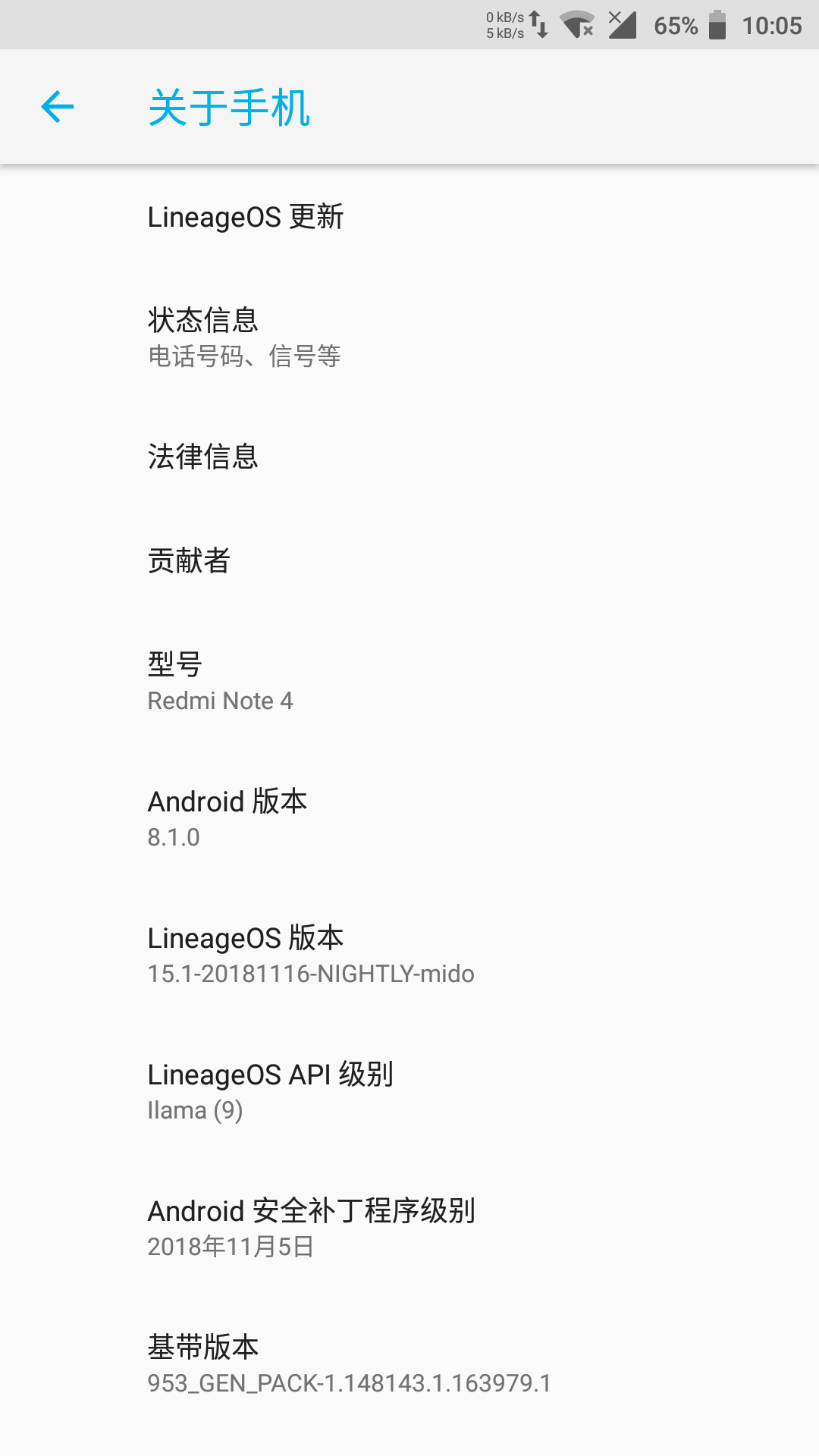Image resolution: width=819 pixels, height=1456 pixels.
Task: Tap the 型号 Redmi Note 4 row
Action: (409, 682)
